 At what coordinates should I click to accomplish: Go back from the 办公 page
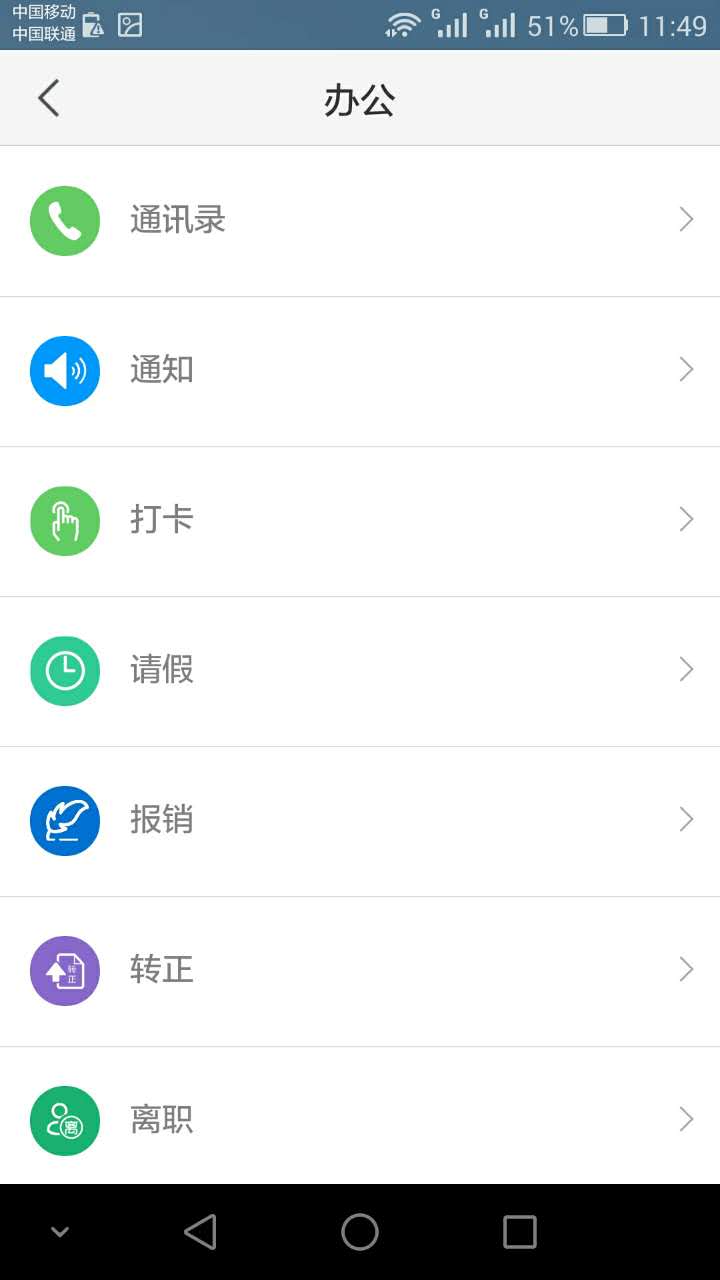pyautogui.click(x=48, y=99)
